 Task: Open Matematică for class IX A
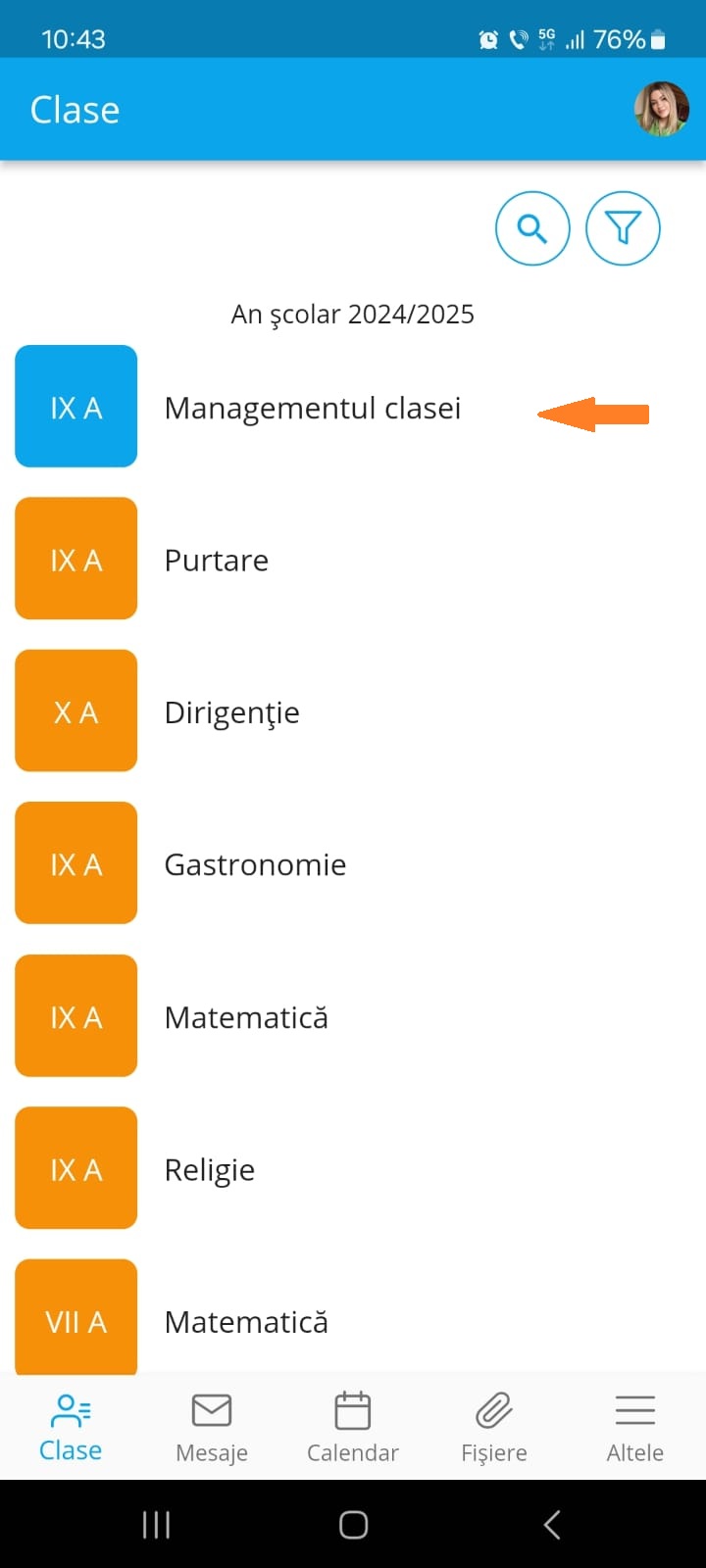coord(353,1016)
